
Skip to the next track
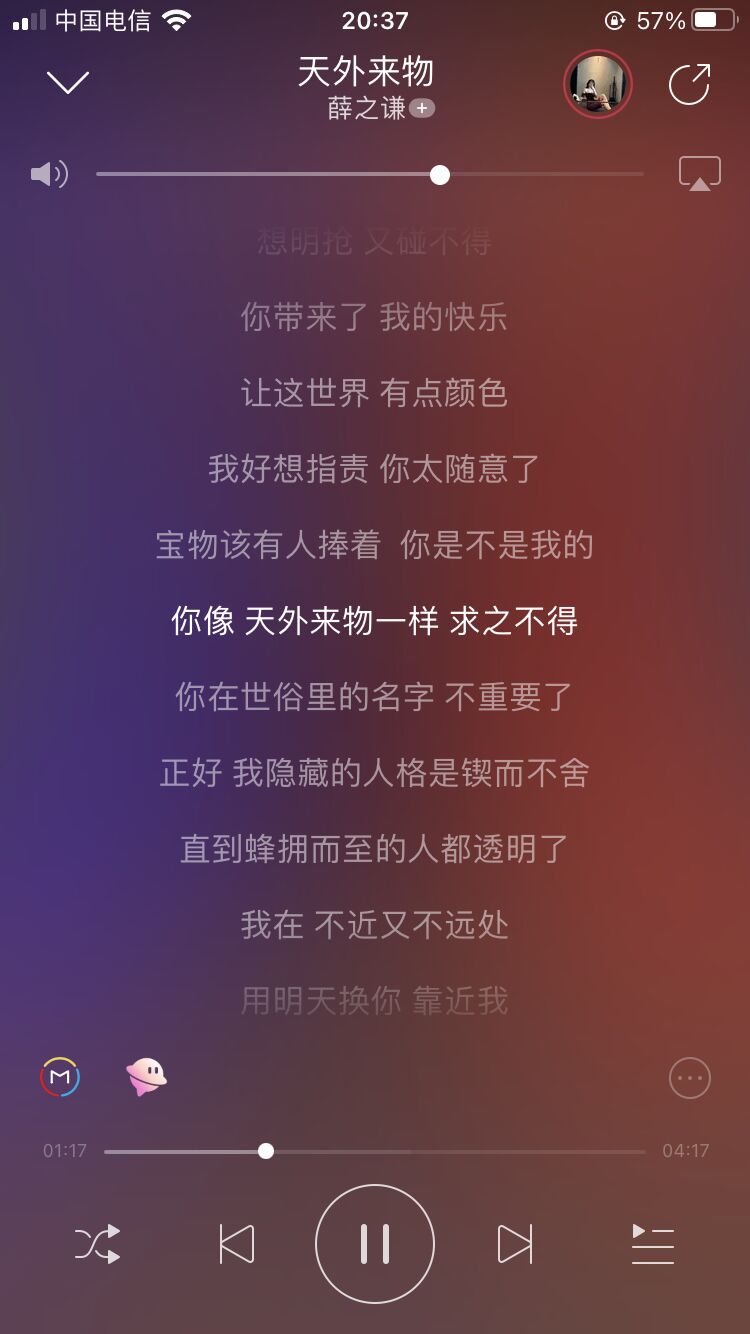click(516, 1243)
